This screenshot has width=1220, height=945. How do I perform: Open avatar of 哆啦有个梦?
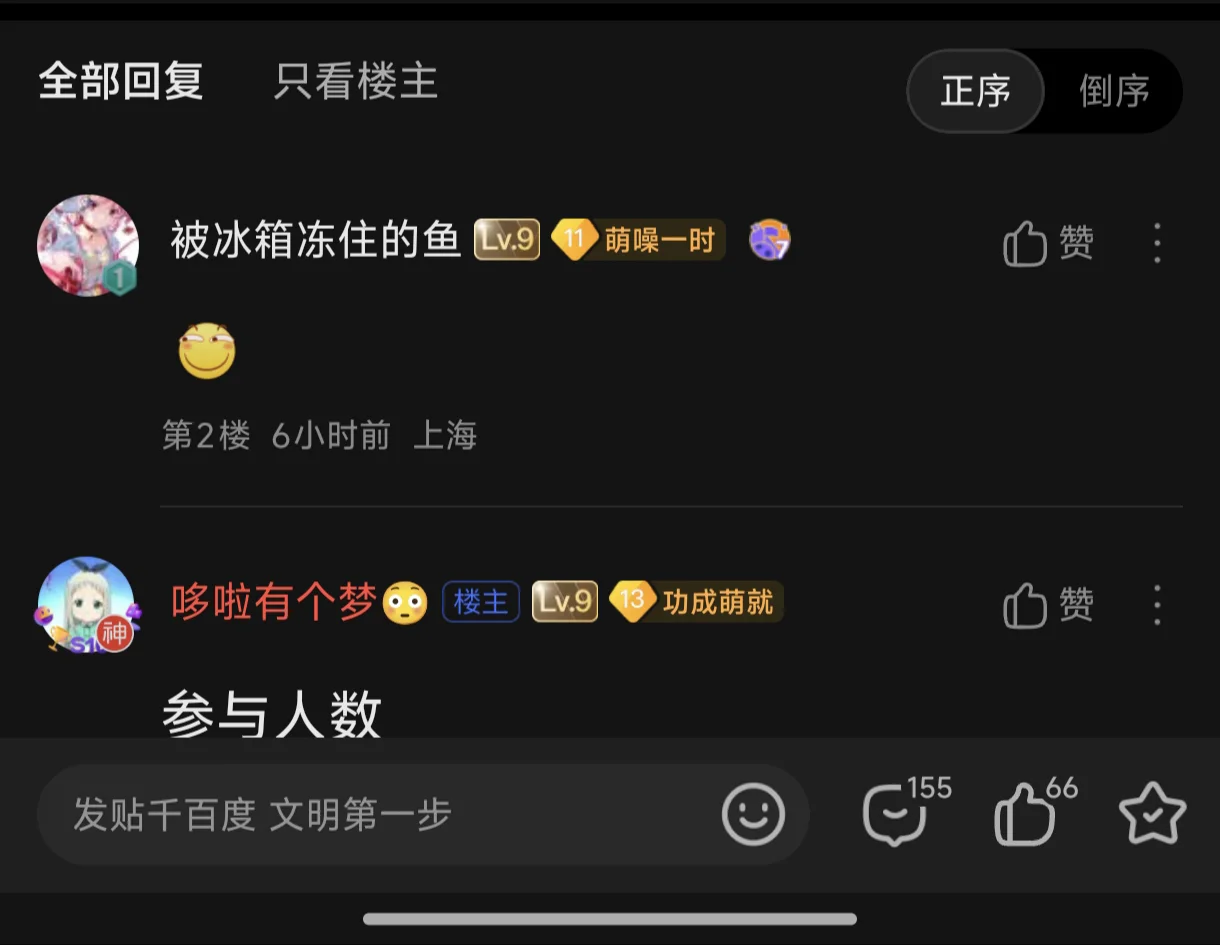(x=88, y=604)
